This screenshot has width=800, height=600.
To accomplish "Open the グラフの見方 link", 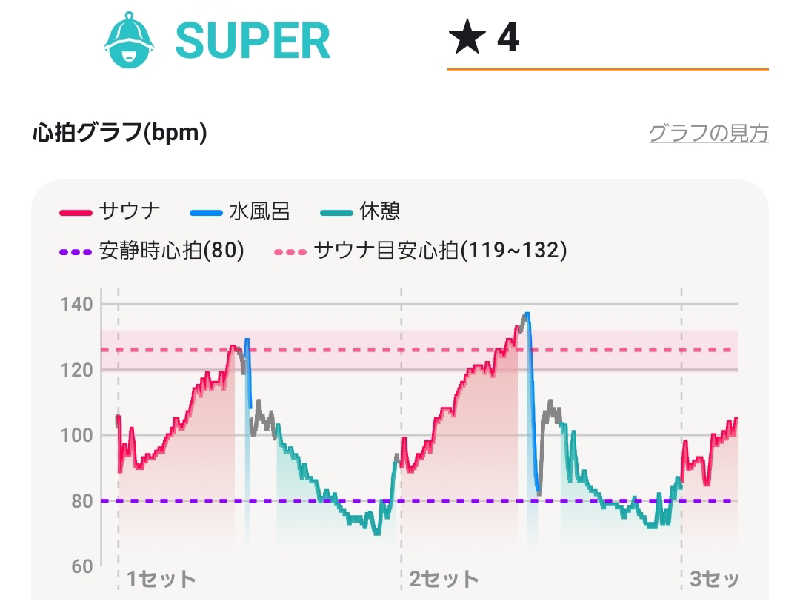I will pyautogui.click(x=708, y=133).
